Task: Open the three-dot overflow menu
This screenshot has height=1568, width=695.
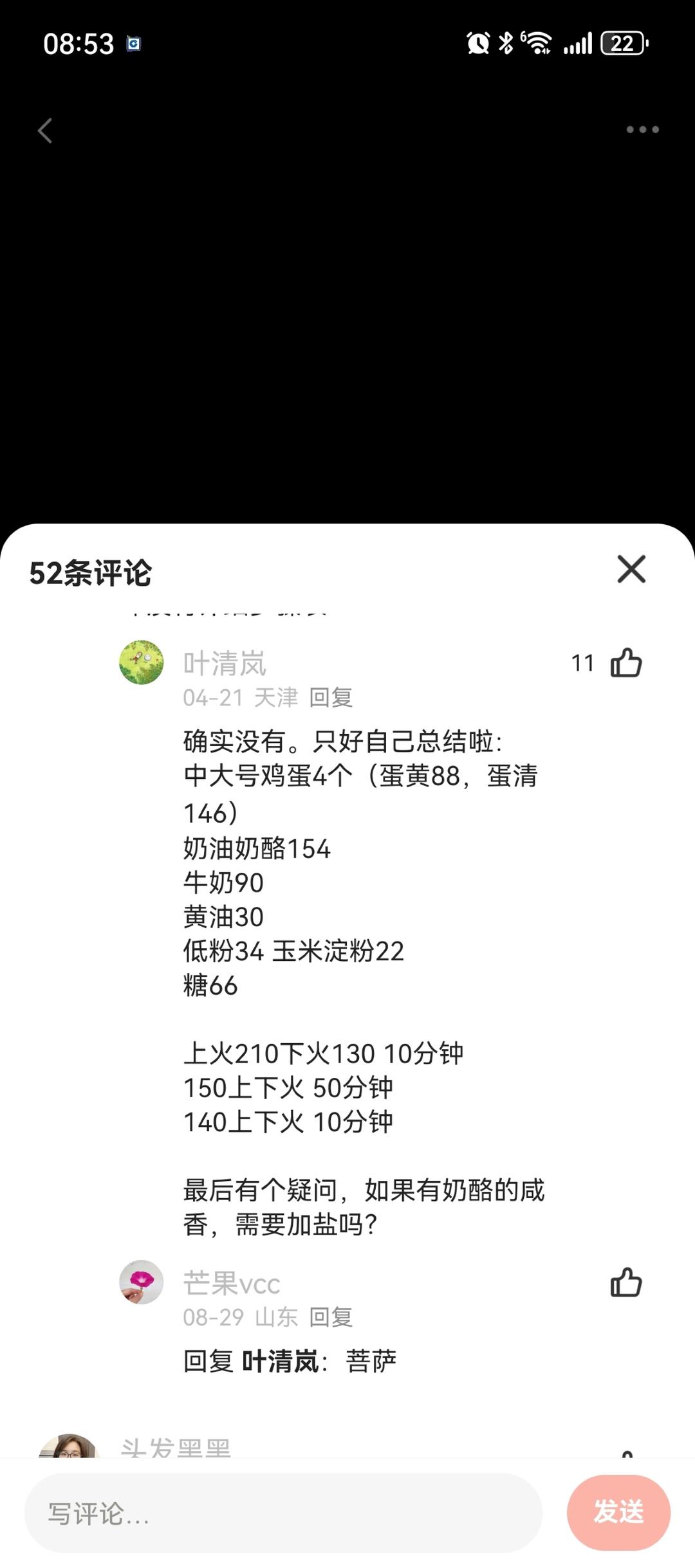Action: click(642, 129)
